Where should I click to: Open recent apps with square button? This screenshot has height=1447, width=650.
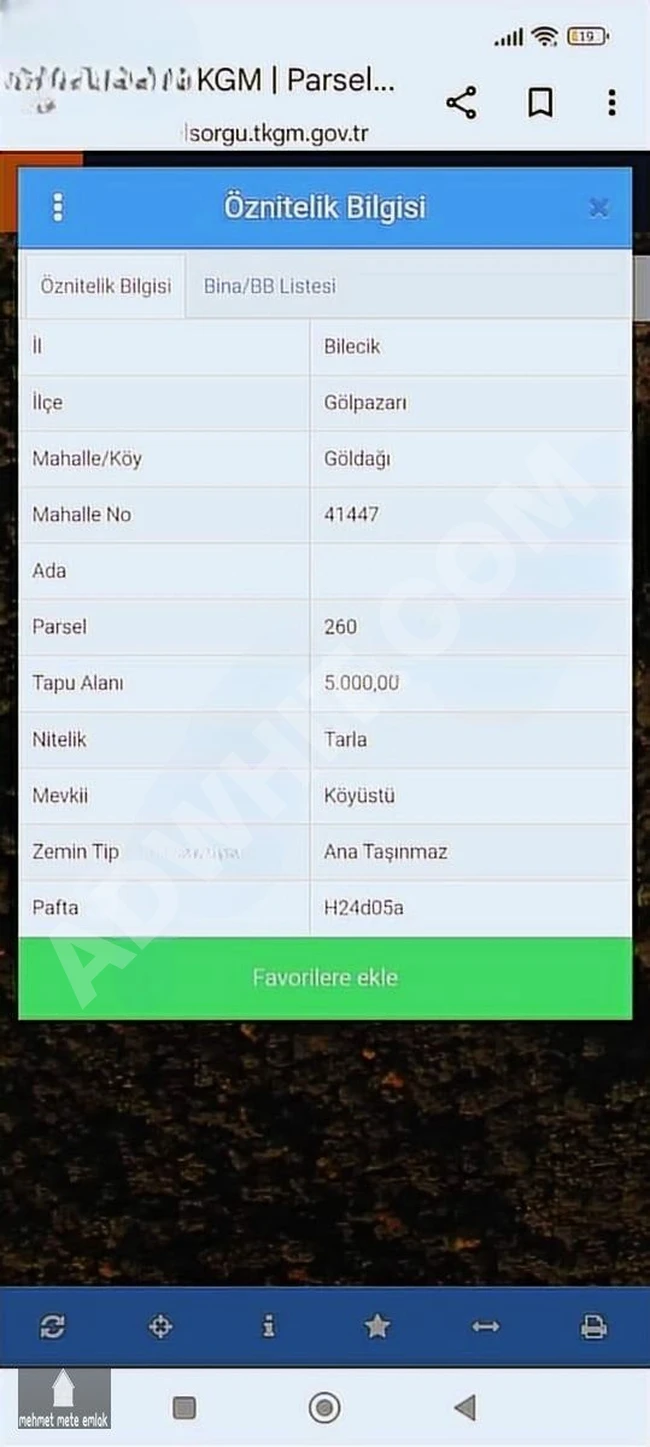click(x=184, y=1407)
